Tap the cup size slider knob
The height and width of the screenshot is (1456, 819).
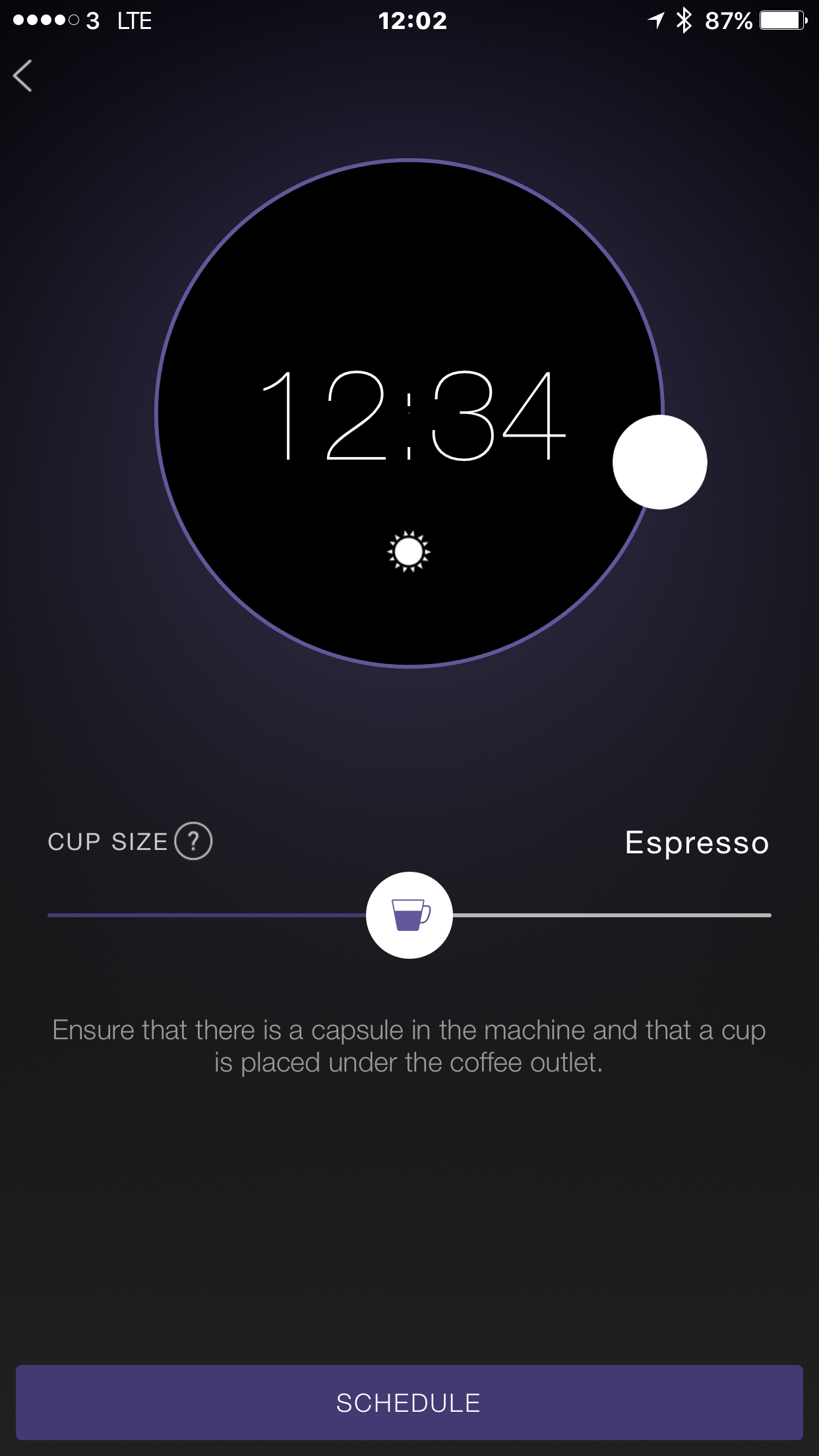(x=409, y=915)
